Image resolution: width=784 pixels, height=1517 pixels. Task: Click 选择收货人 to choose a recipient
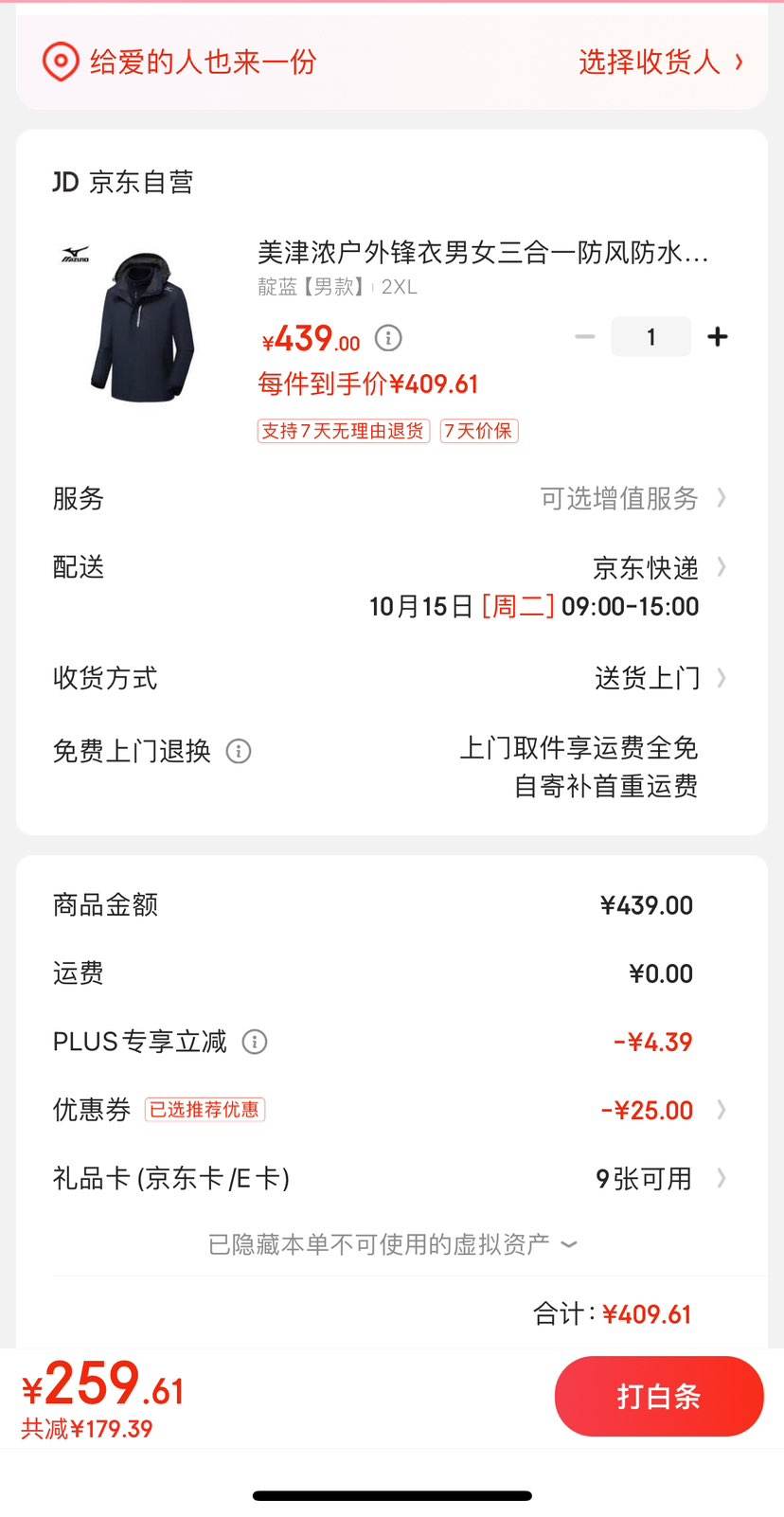pos(649,62)
